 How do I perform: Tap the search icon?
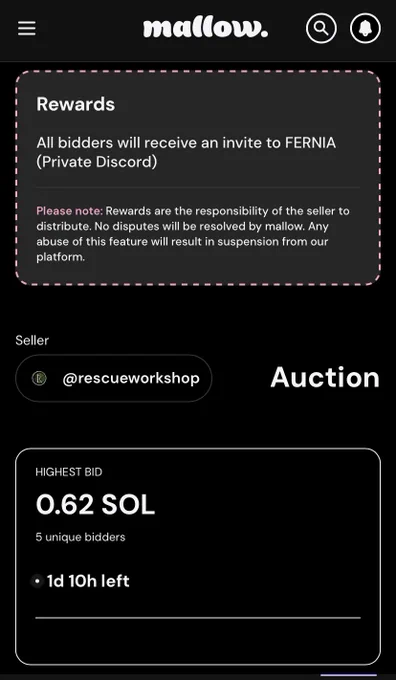click(321, 29)
